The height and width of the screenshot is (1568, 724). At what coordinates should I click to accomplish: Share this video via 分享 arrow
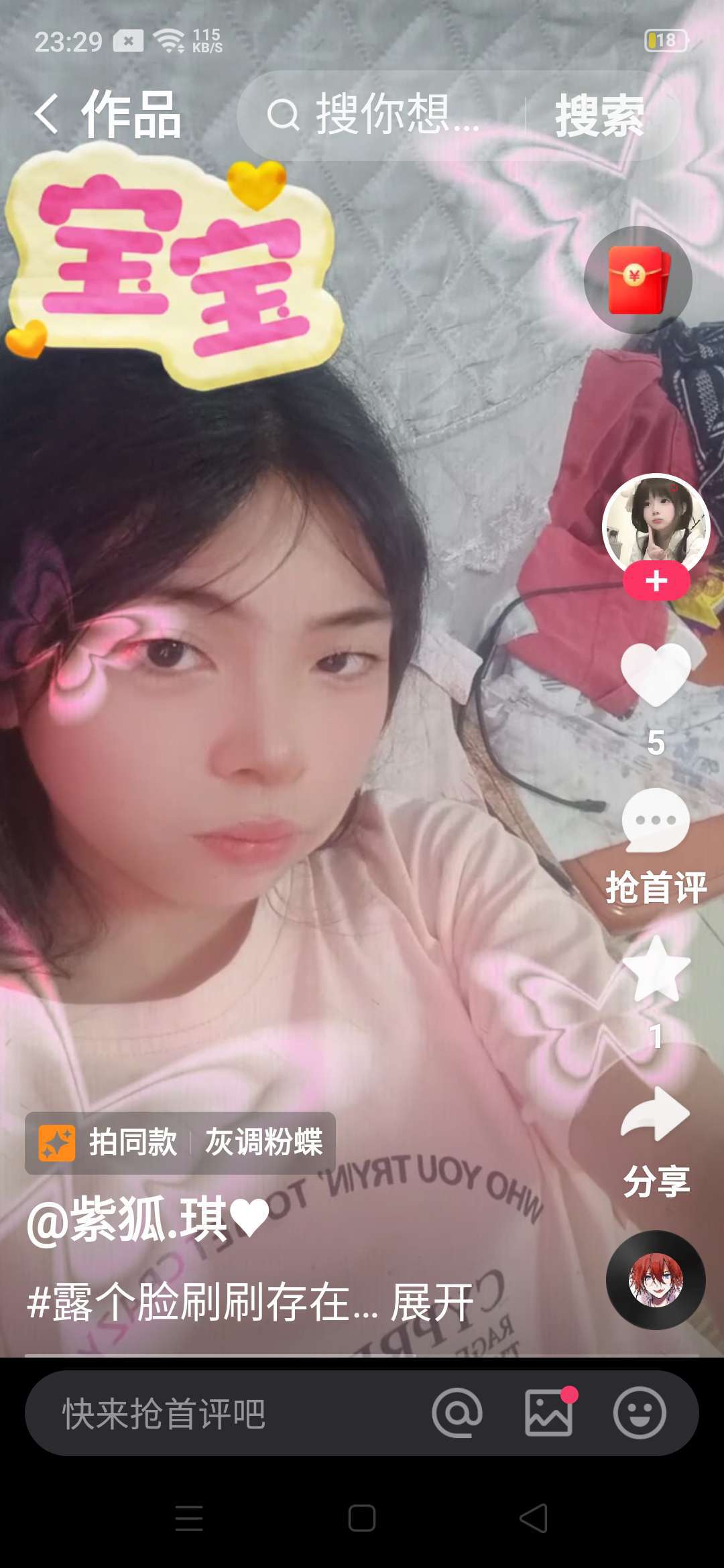pos(656,1115)
